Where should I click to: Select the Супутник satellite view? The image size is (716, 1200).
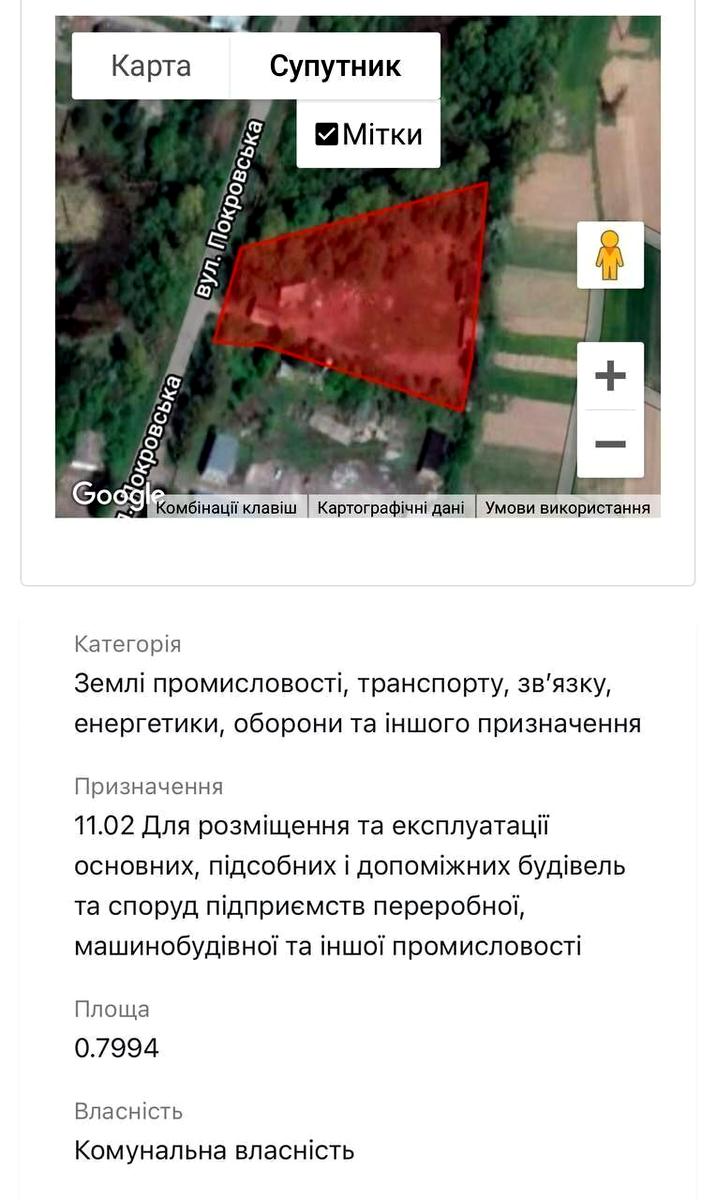click(335, 67)
